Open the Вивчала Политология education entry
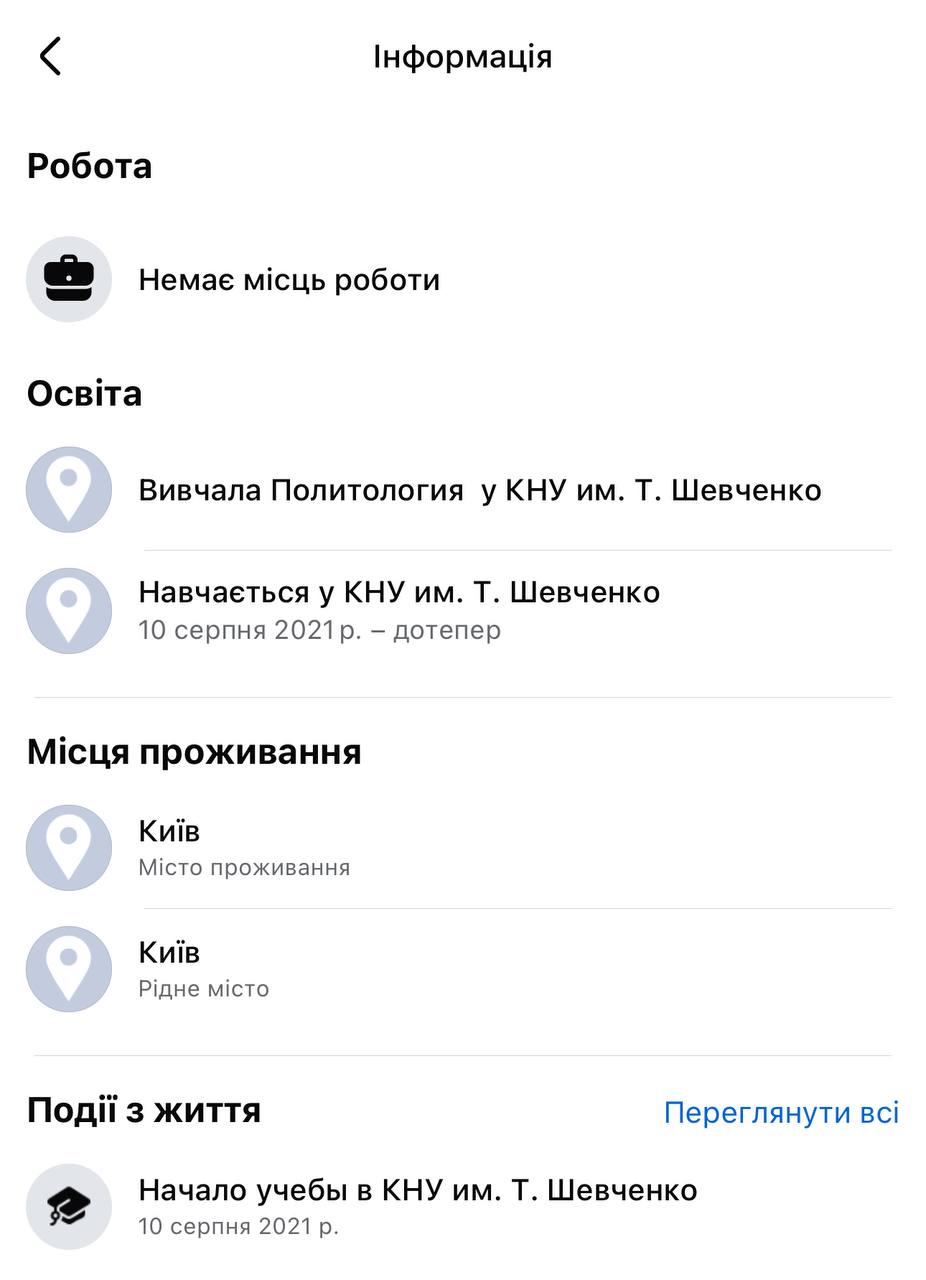The height and width of the screenshot is (1280, 926). coord(479,490)
